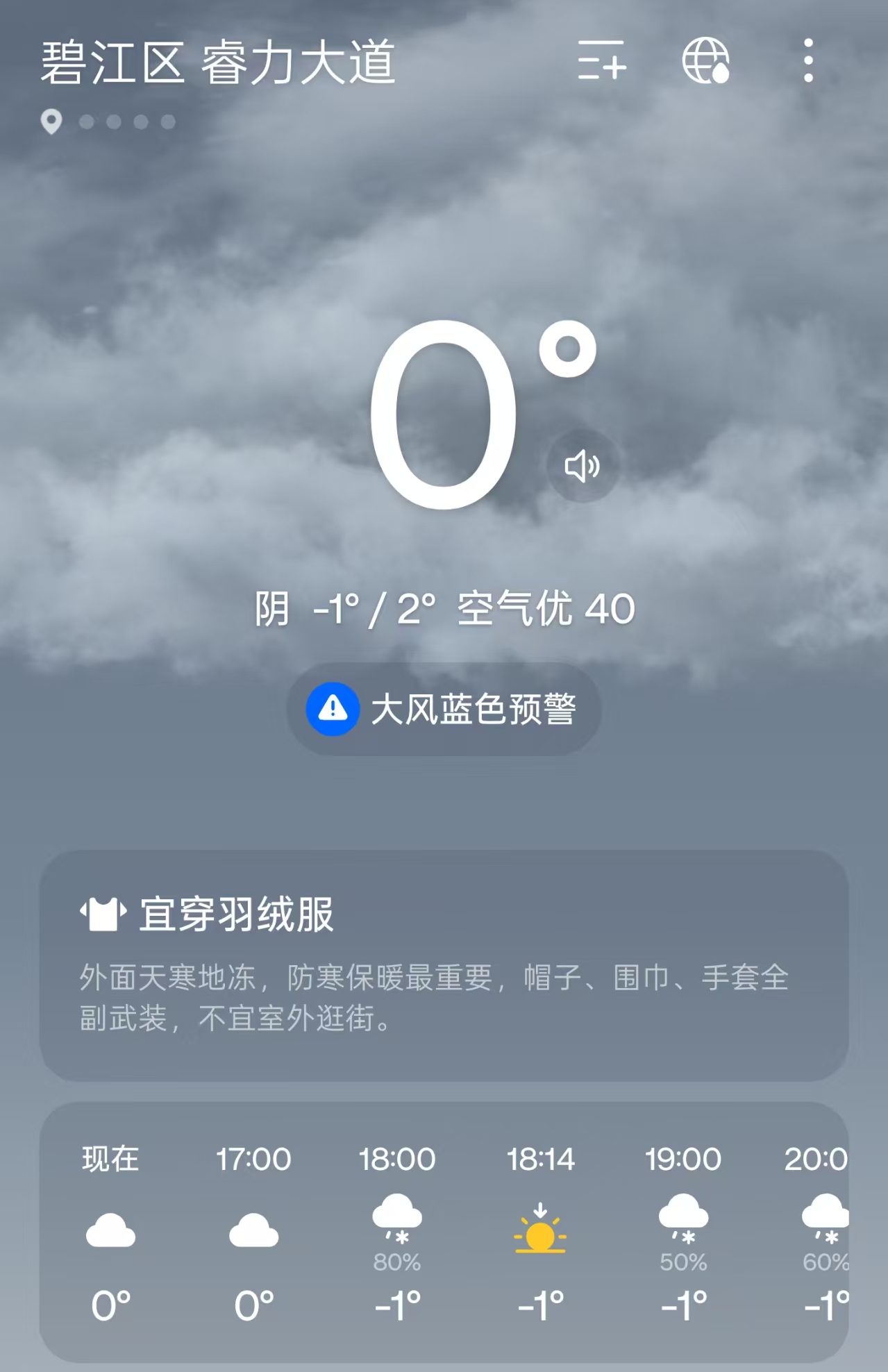Play the weather voice broadcast

(582, 465)
